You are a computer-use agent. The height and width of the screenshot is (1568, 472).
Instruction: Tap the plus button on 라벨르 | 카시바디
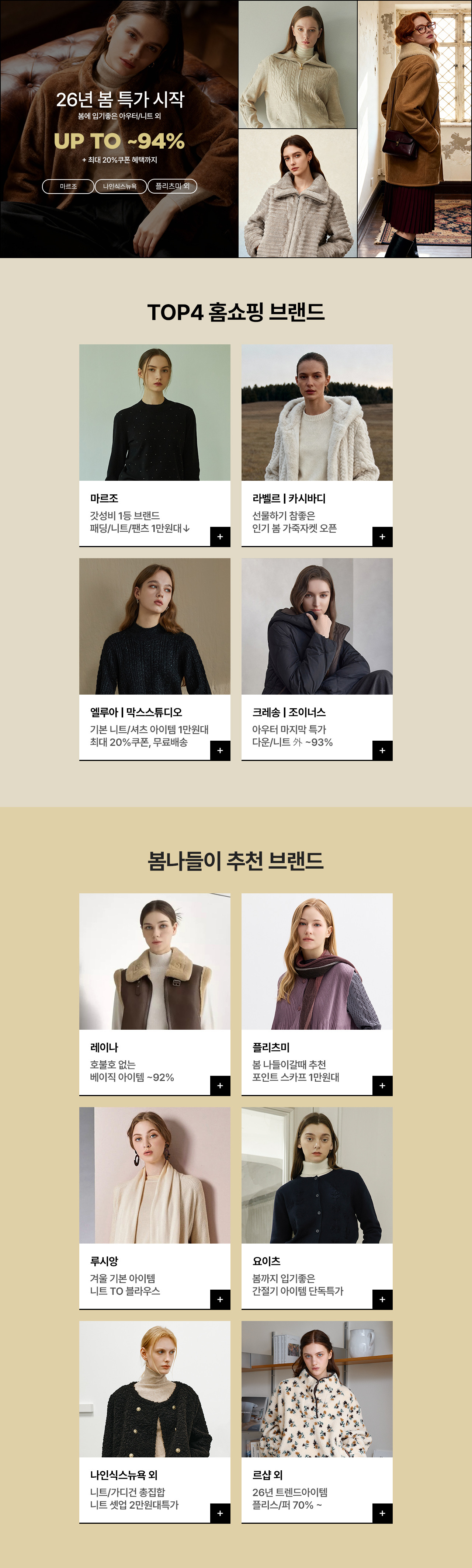[x=382, y=536]
